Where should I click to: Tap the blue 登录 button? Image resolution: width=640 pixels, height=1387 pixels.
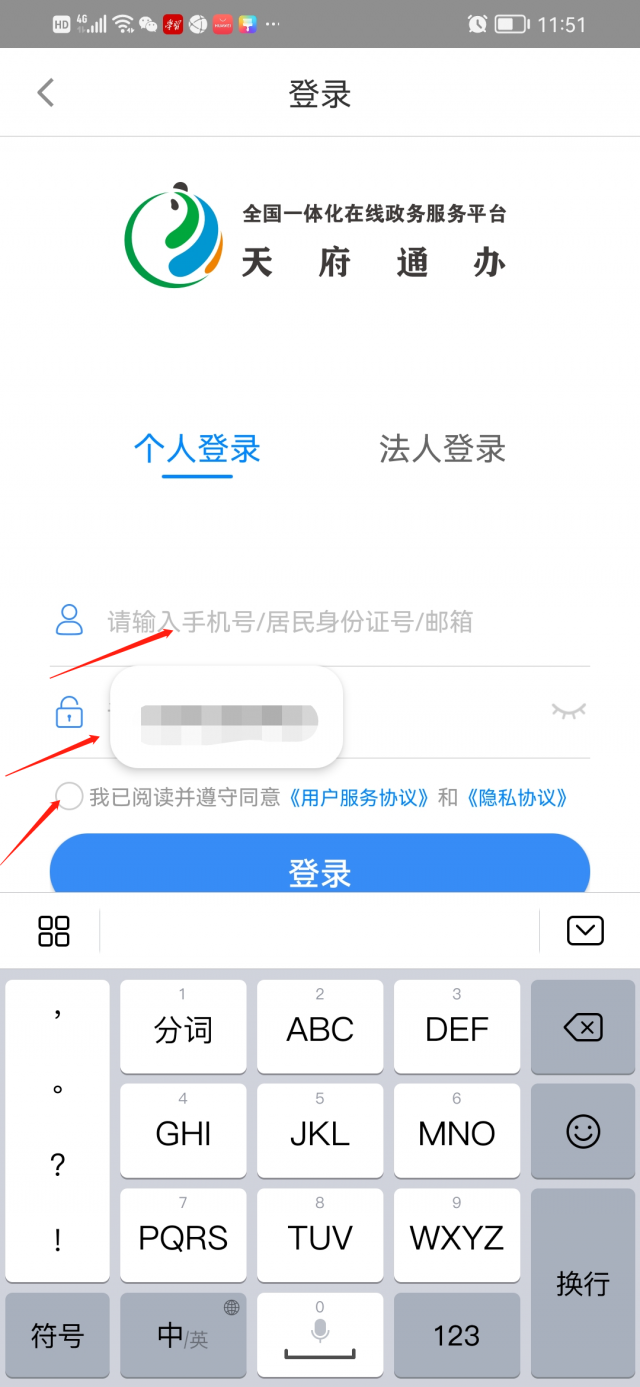point(320,868)
